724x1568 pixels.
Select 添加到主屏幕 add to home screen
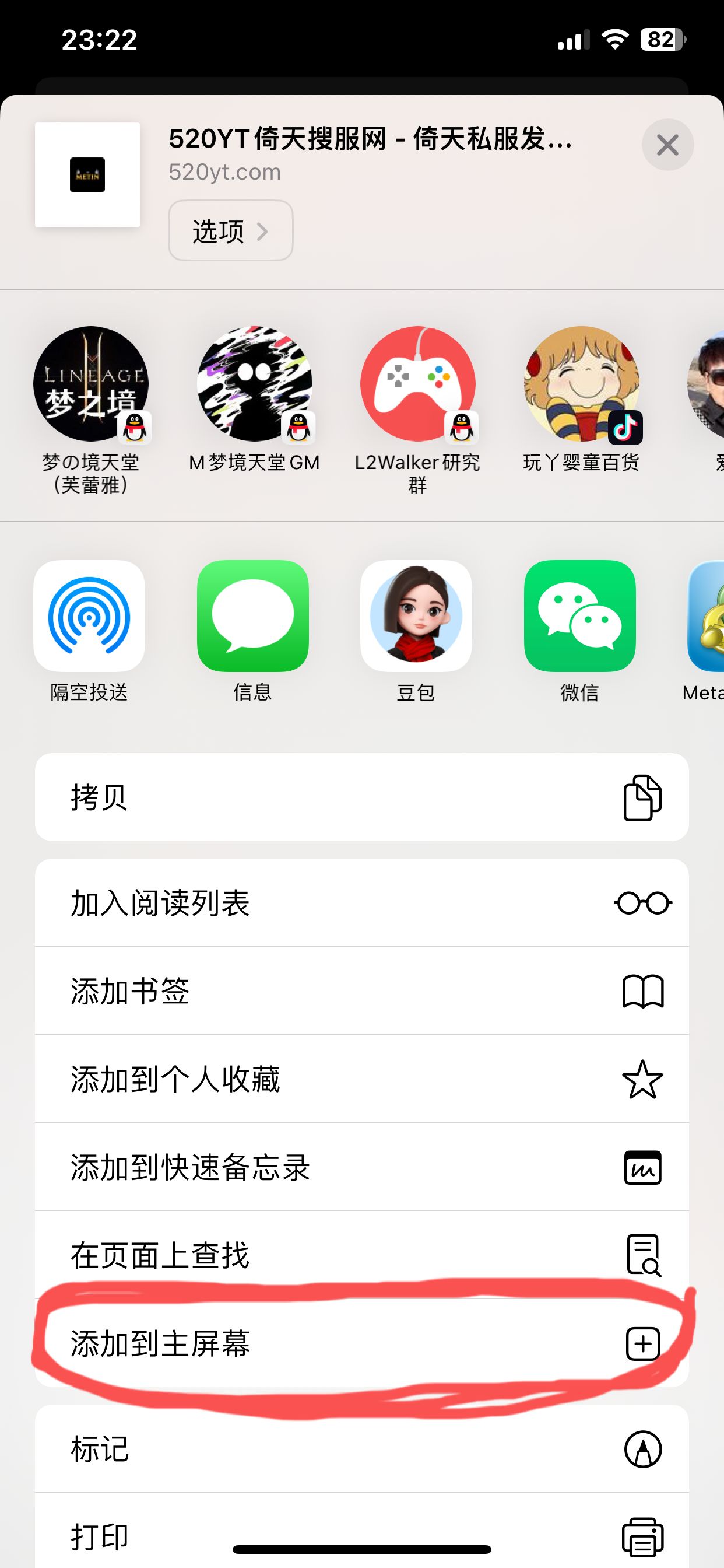(361, 1343)
